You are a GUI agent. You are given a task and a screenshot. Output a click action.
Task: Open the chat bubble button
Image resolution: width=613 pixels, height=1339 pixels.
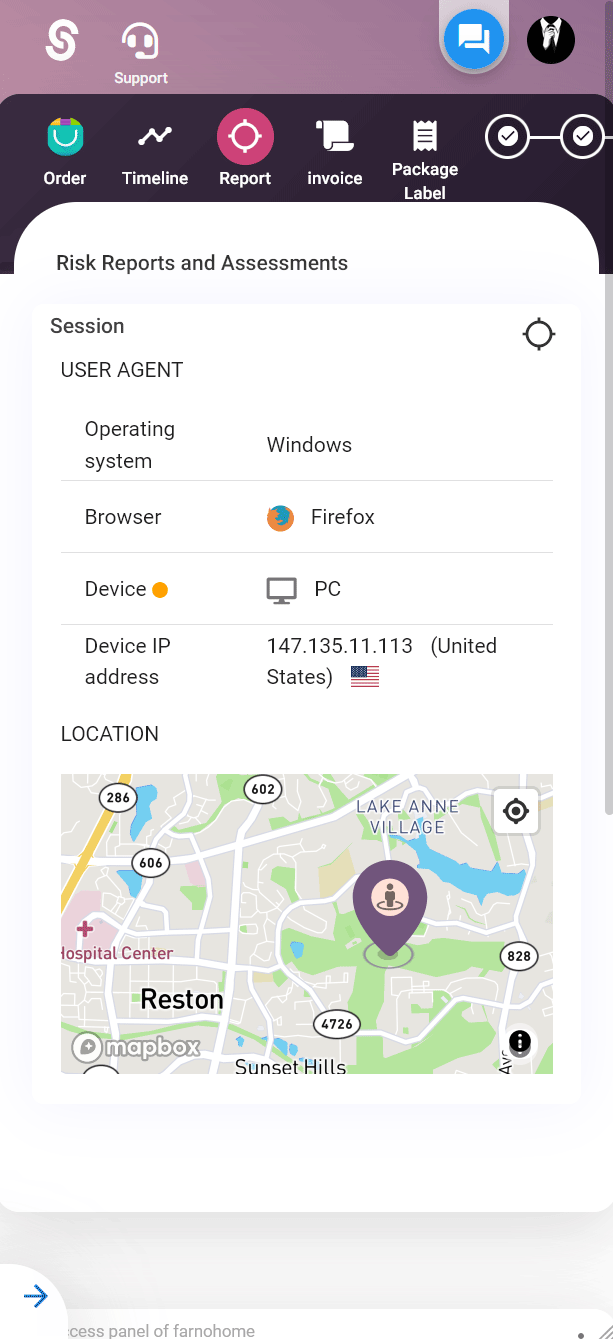(474, 40)
